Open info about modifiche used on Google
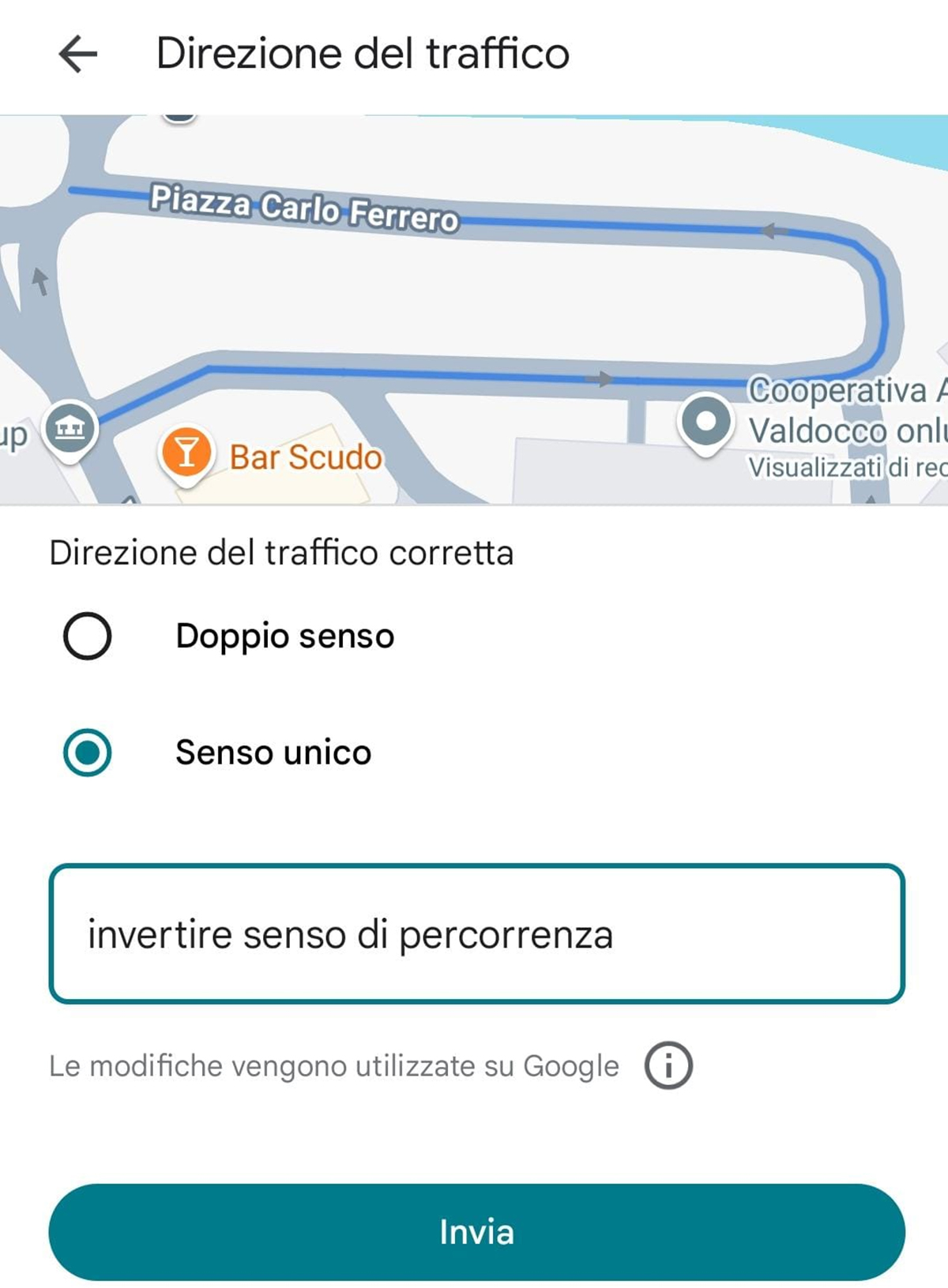948x1288 pixels. click(x=668, y=1065)
